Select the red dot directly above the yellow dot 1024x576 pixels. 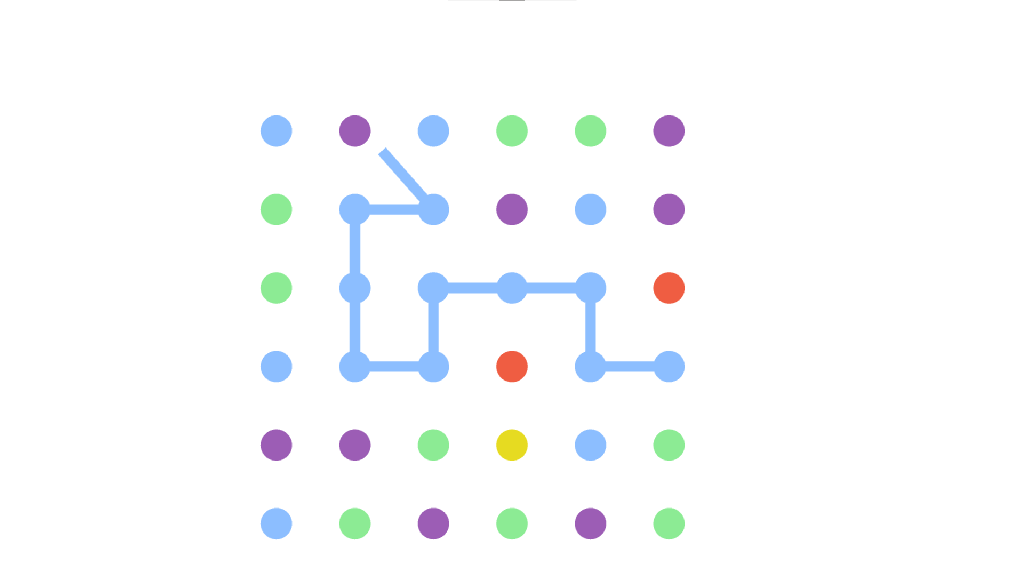(512, 367)
